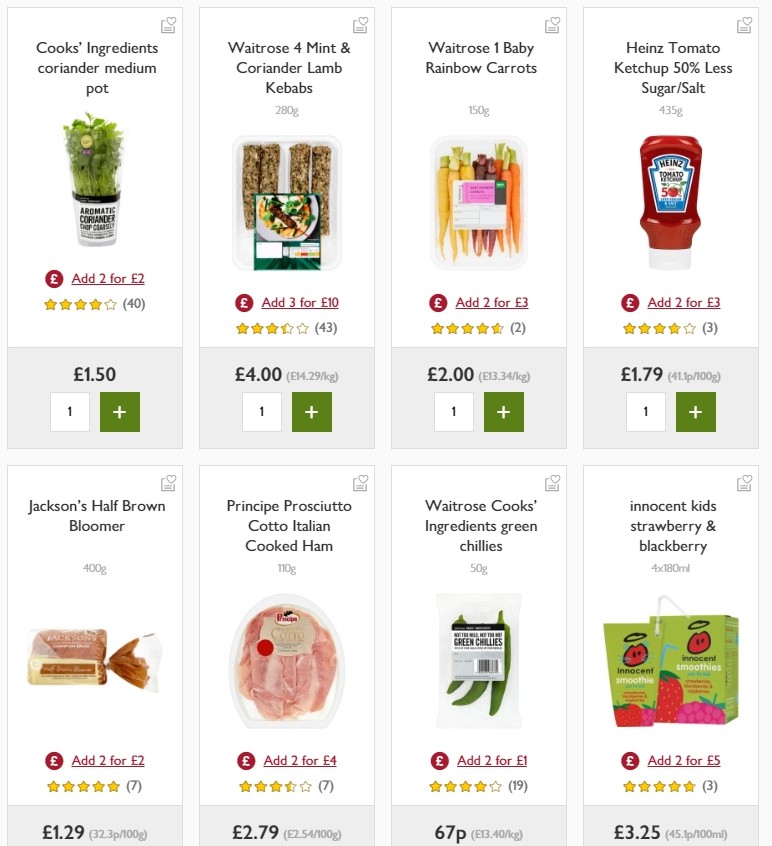772x846 pixels.
Task: Click the green plus for Waitrose lamb kebabs
Action: click(x=312, y=411)
